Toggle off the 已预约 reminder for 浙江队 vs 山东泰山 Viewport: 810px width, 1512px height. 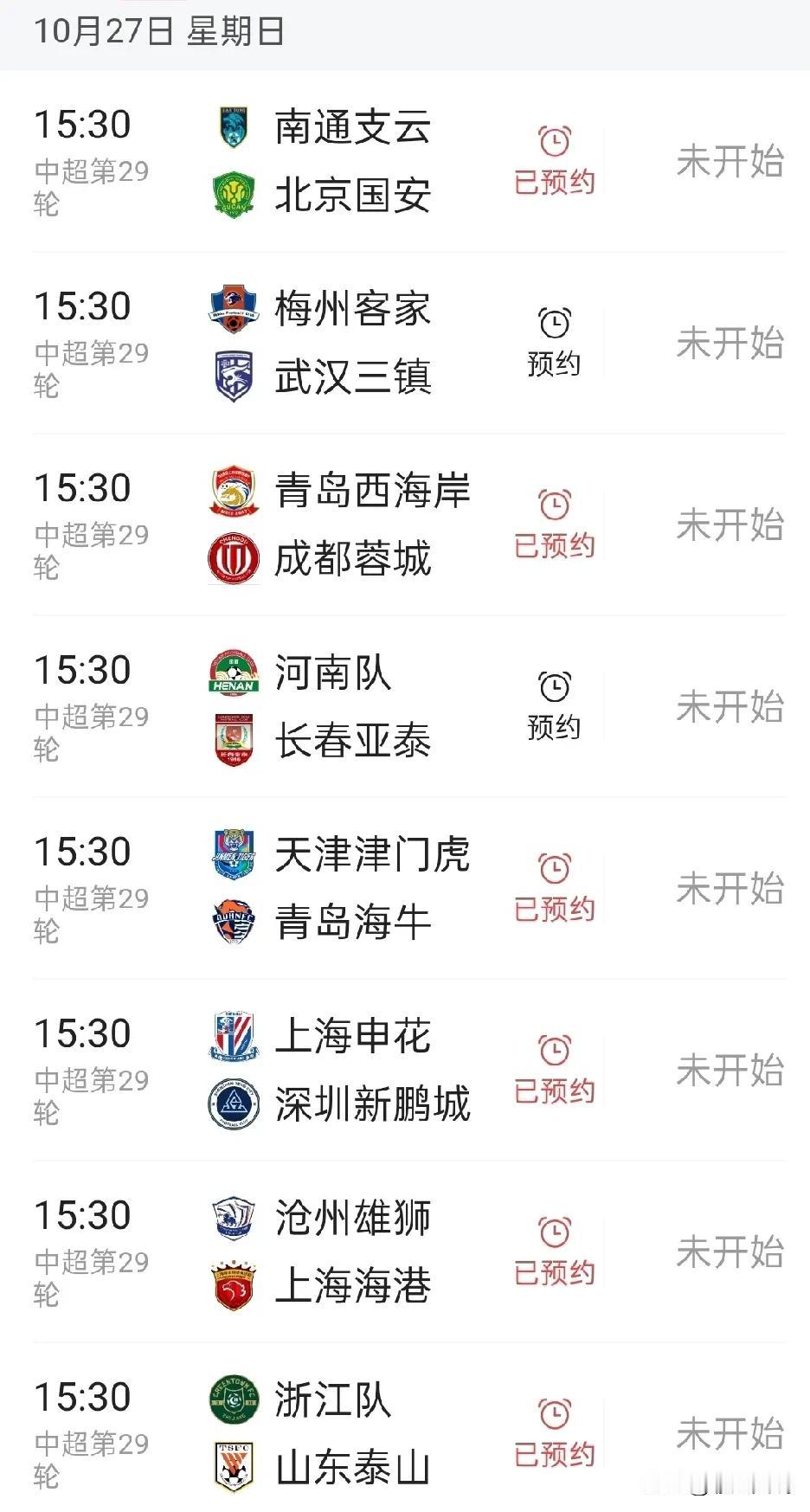click(555, 1432)
